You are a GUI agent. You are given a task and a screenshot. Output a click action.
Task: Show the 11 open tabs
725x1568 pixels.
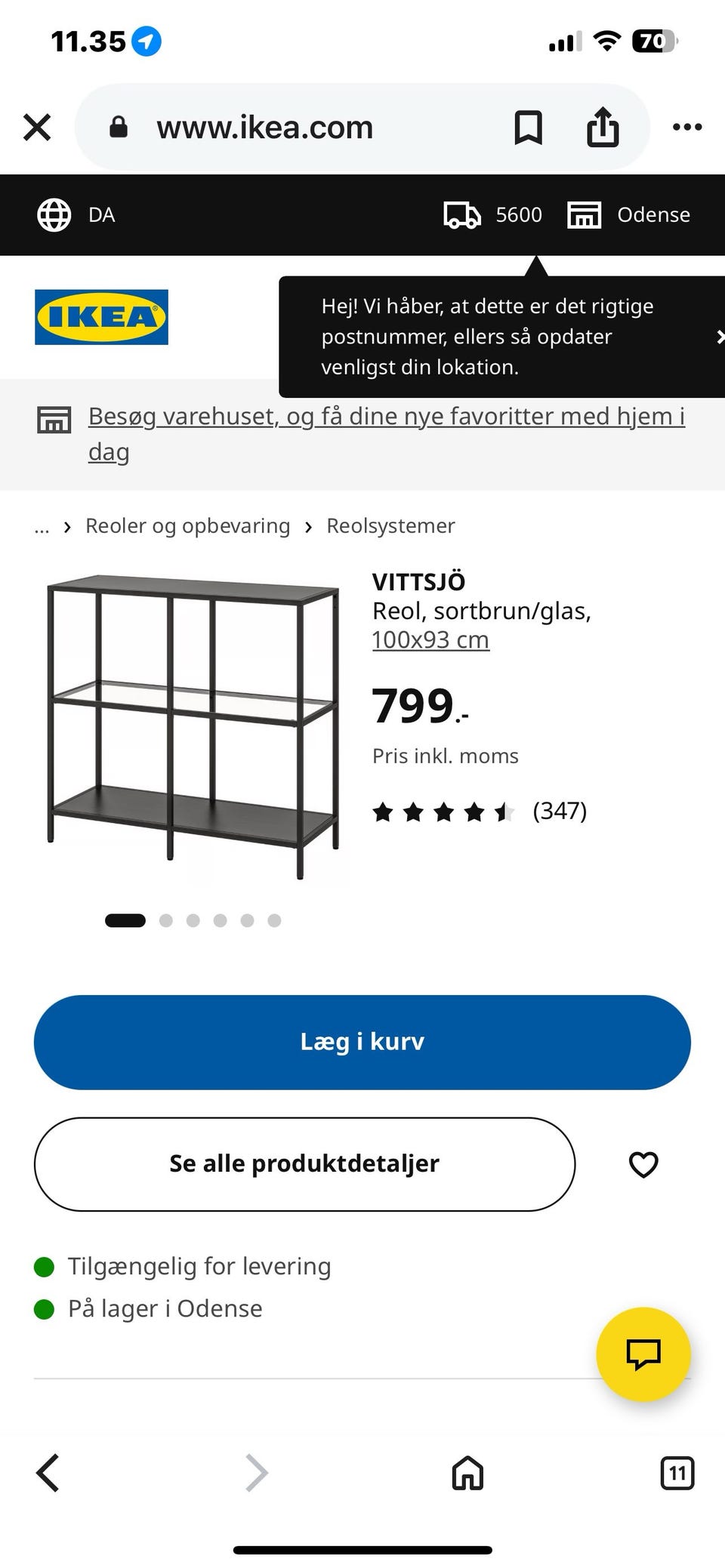point(677,1473)
